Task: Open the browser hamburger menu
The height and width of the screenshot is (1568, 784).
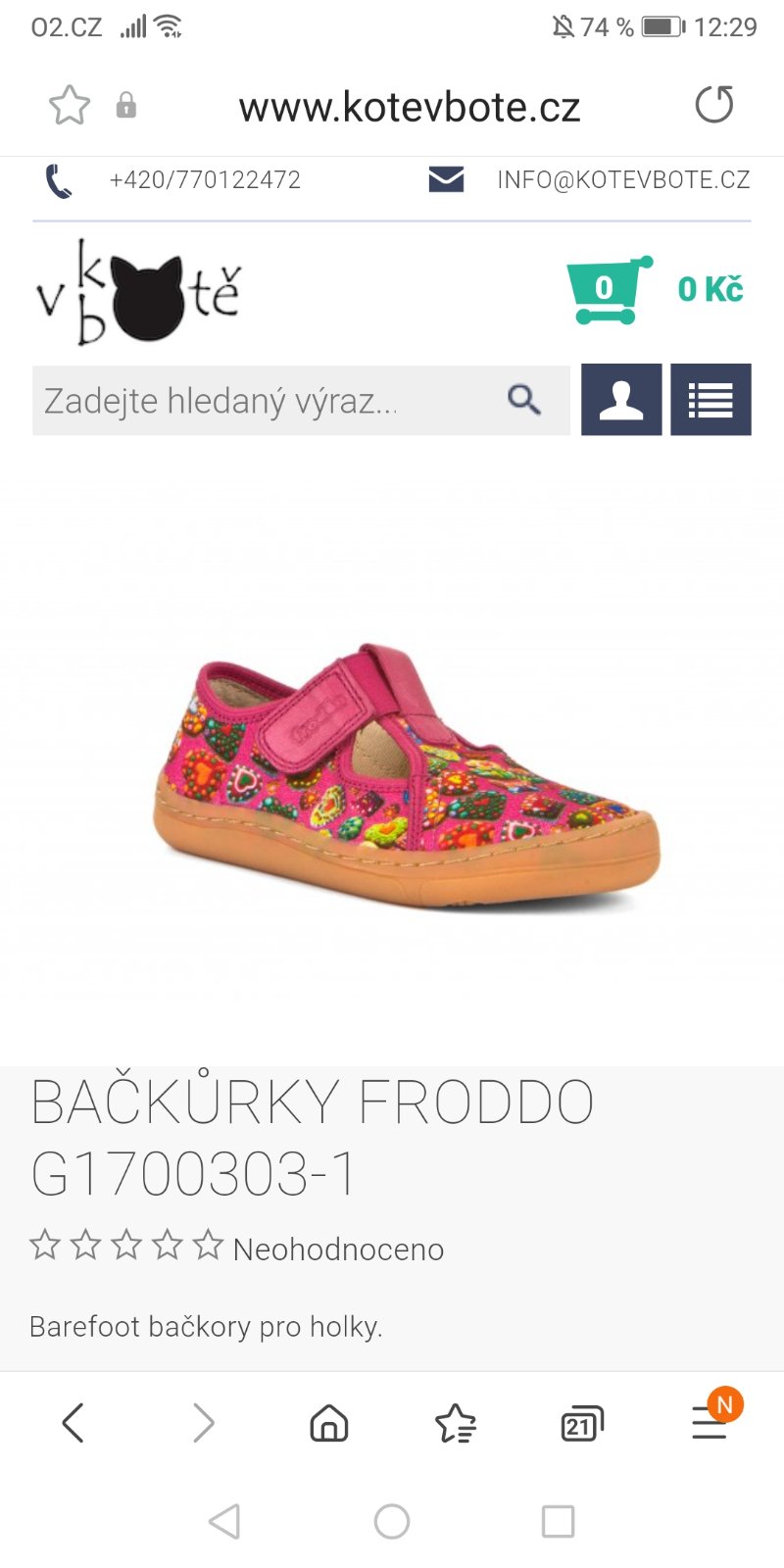Action: point(710,1423)
